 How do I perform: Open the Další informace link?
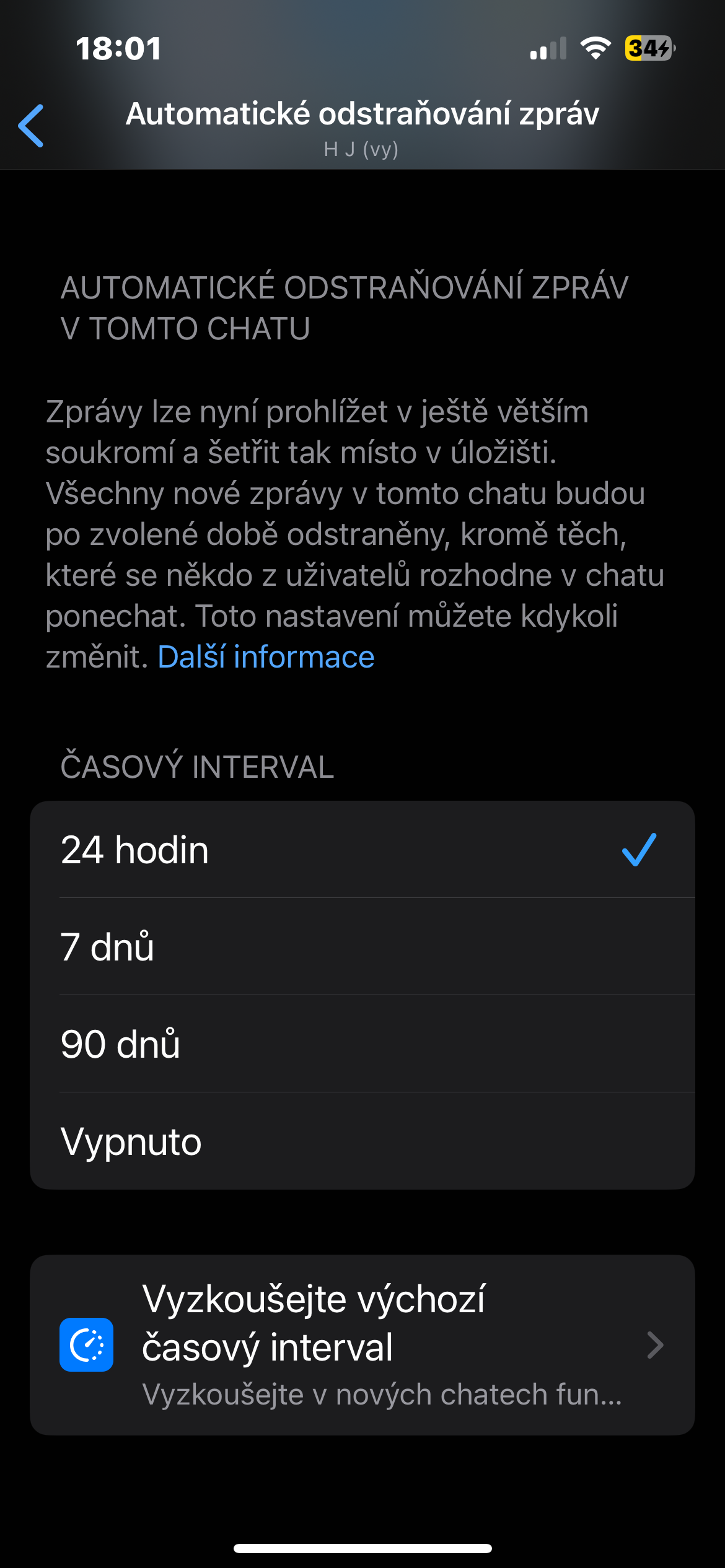(x=266, y=657)
